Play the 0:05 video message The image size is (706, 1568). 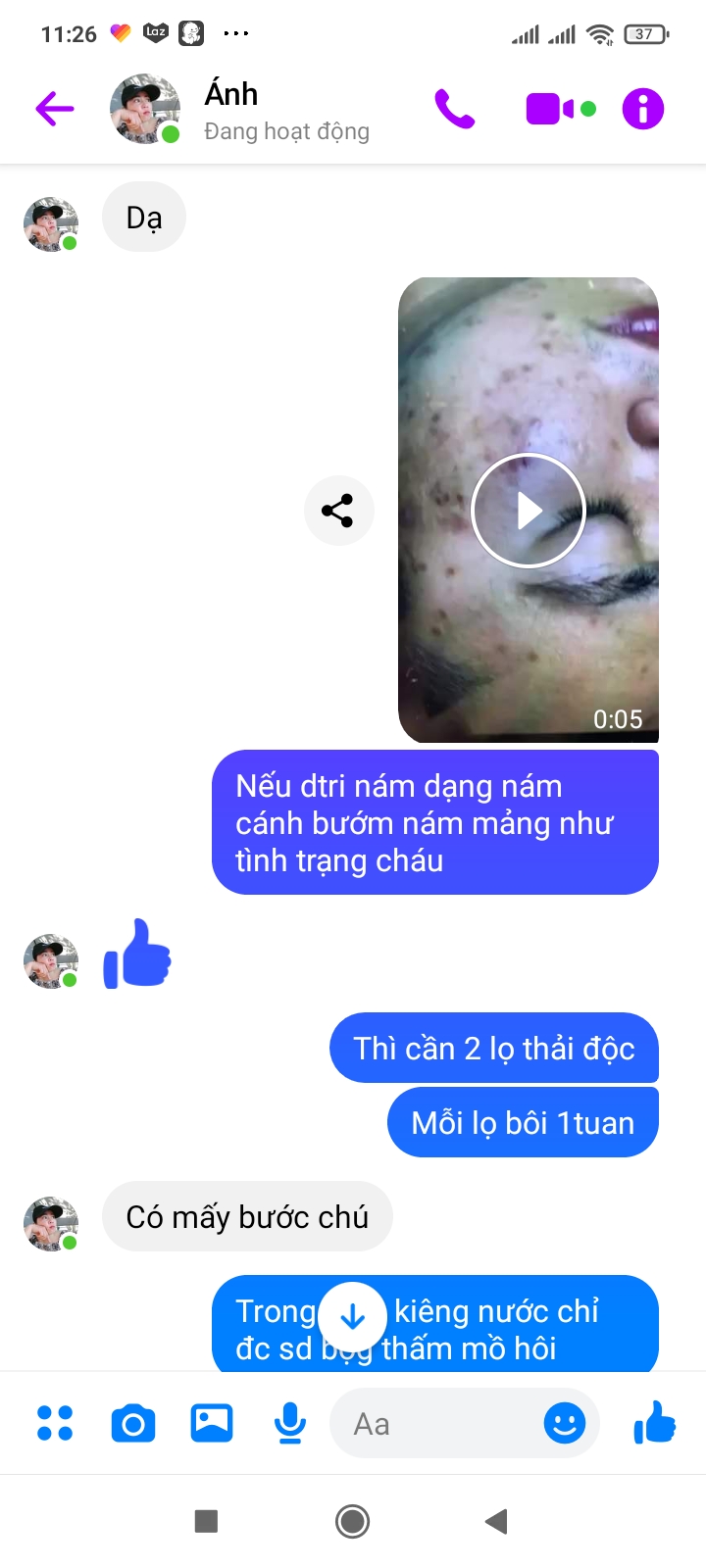(529, 511)
